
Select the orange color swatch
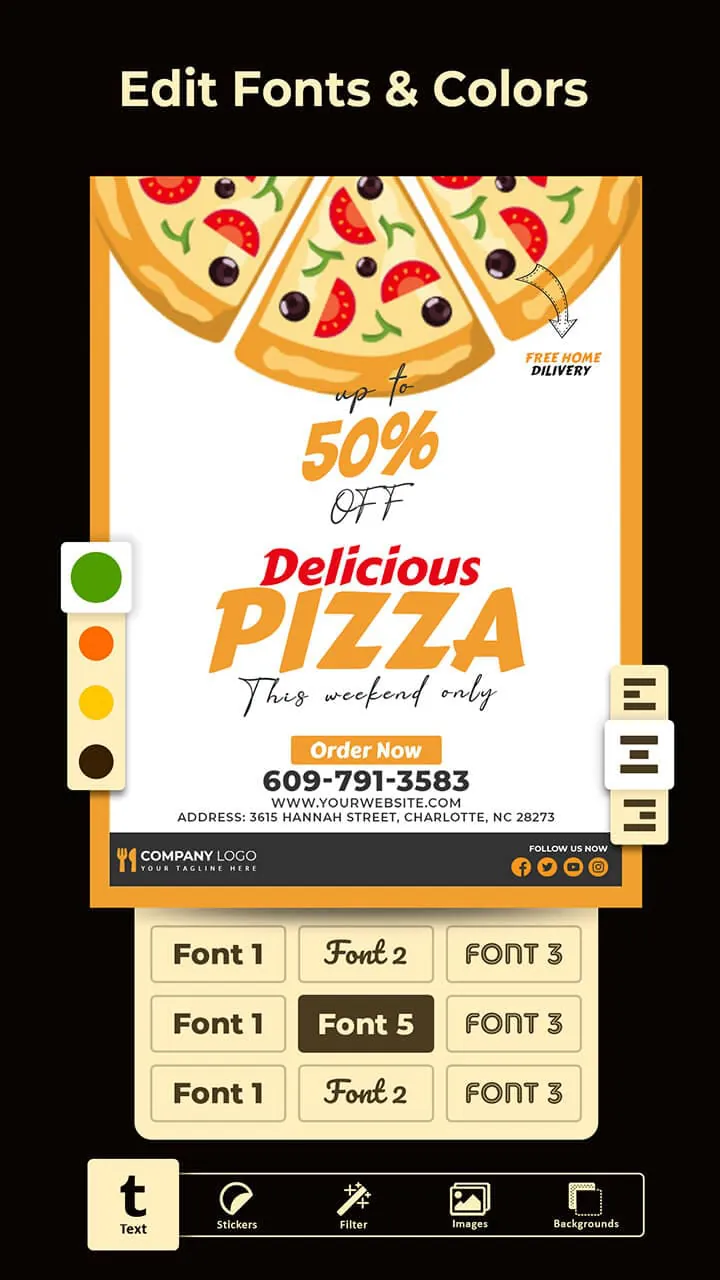click(x=96, y=643)
